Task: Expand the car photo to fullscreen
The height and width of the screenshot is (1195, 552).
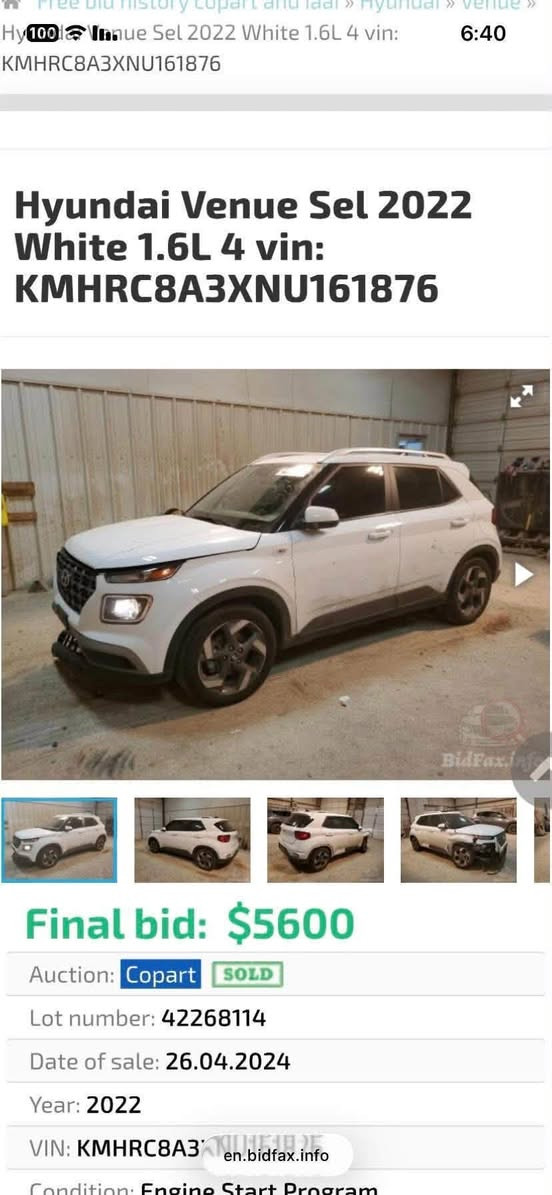Action: tap(522, 396)
